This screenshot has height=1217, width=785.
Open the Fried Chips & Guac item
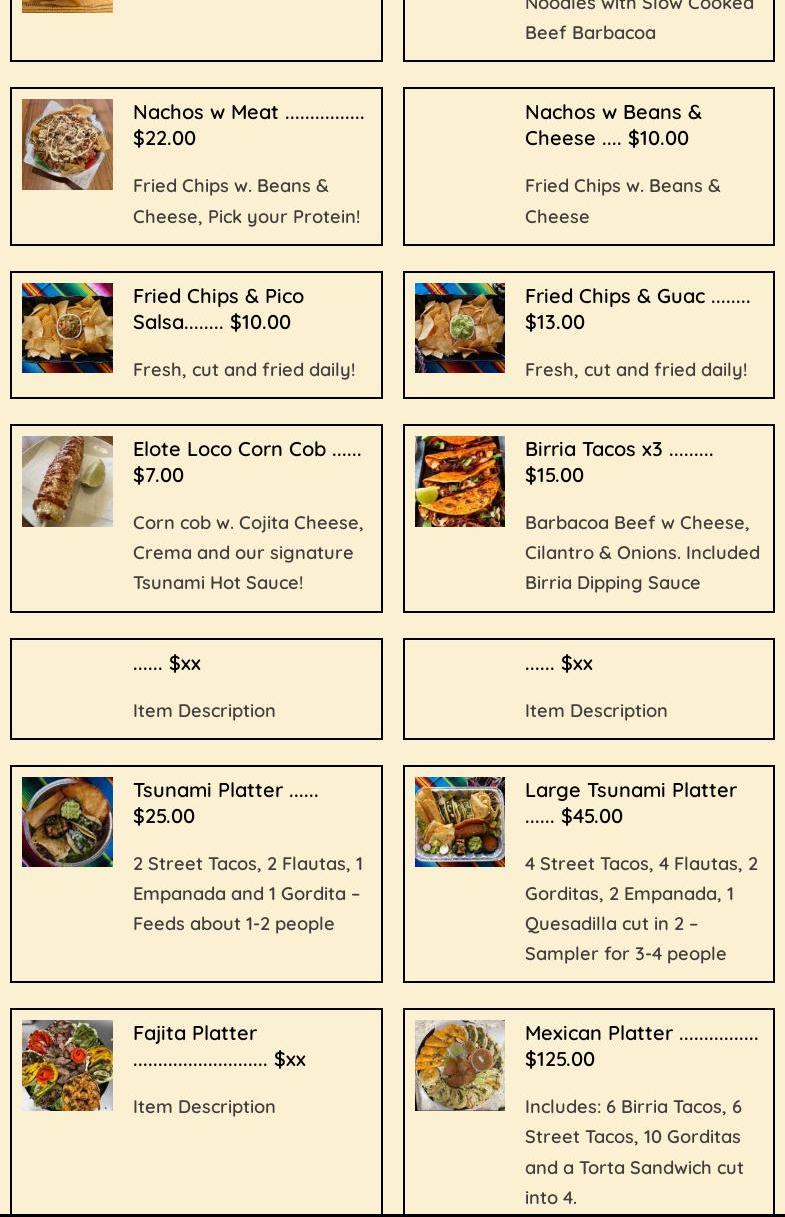pos(588,335)
